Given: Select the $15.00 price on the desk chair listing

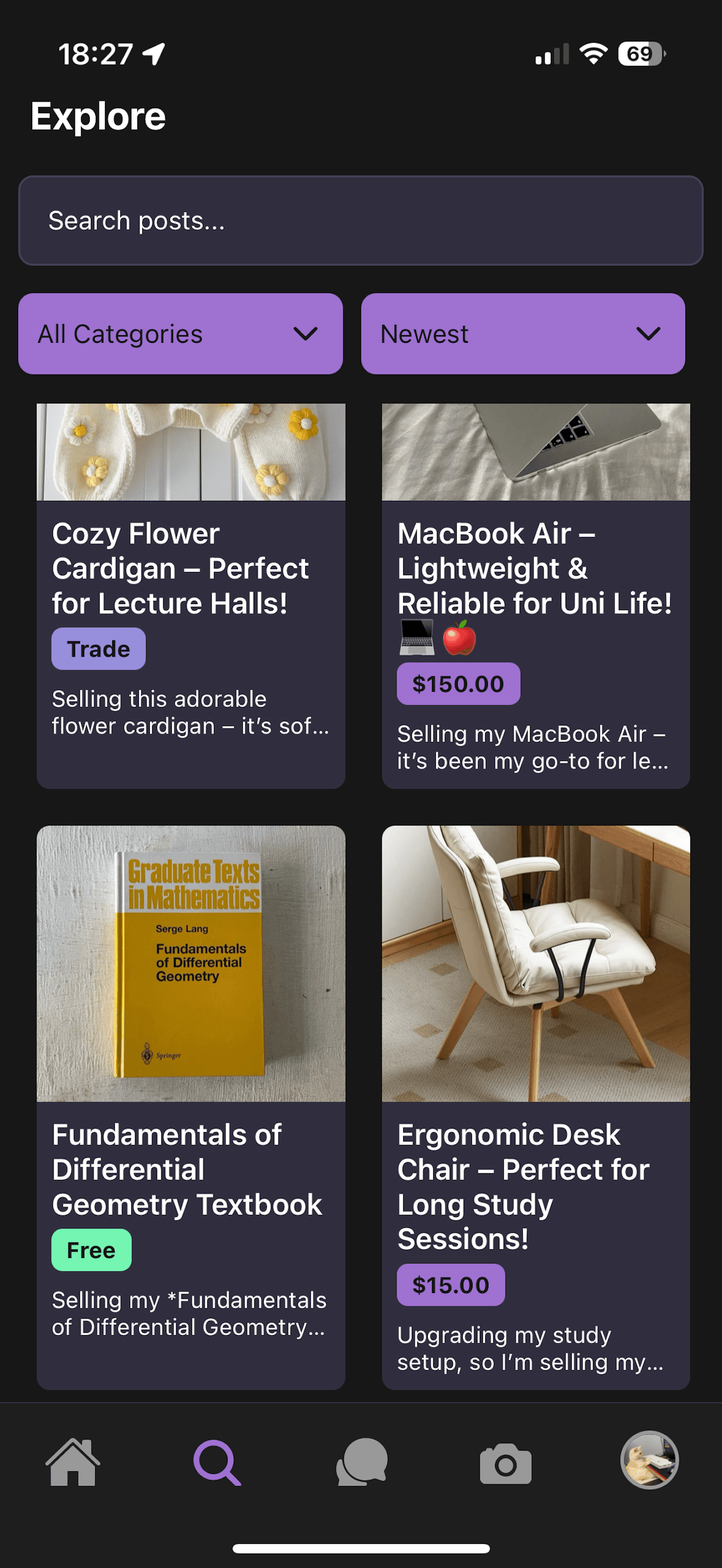Looking at the screenshot, I should (451, 1284).
